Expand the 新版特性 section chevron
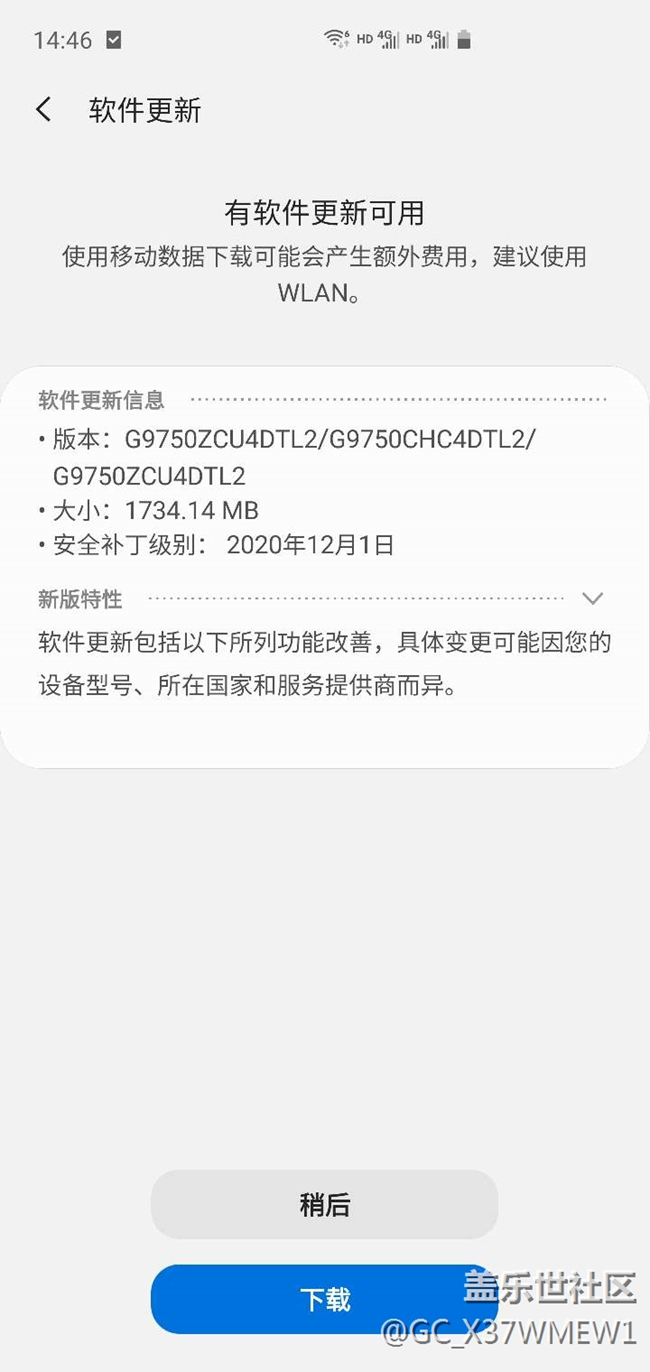This screenshot has height=1372, width=650. click(593, 599)
